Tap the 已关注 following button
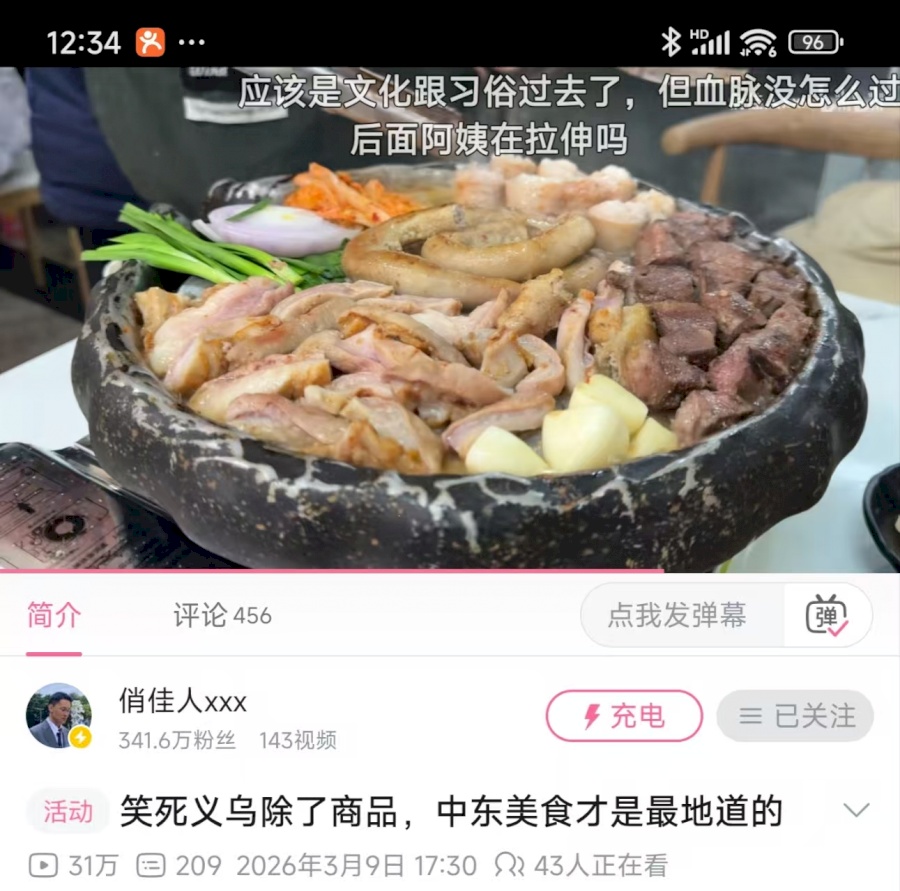900x891 pixels. pyautogui.click(x=795, y=716)
